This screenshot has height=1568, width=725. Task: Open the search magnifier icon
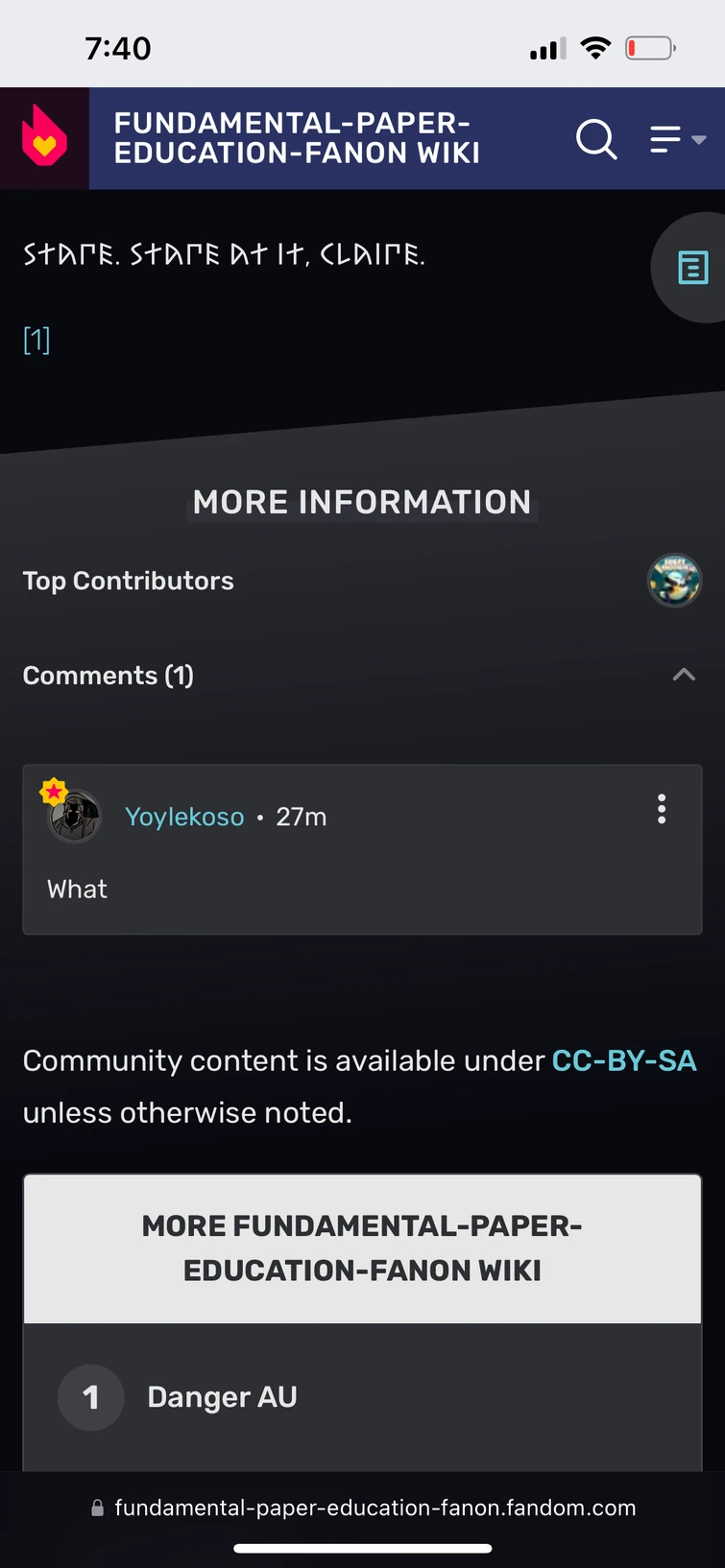tap(596, 139)
